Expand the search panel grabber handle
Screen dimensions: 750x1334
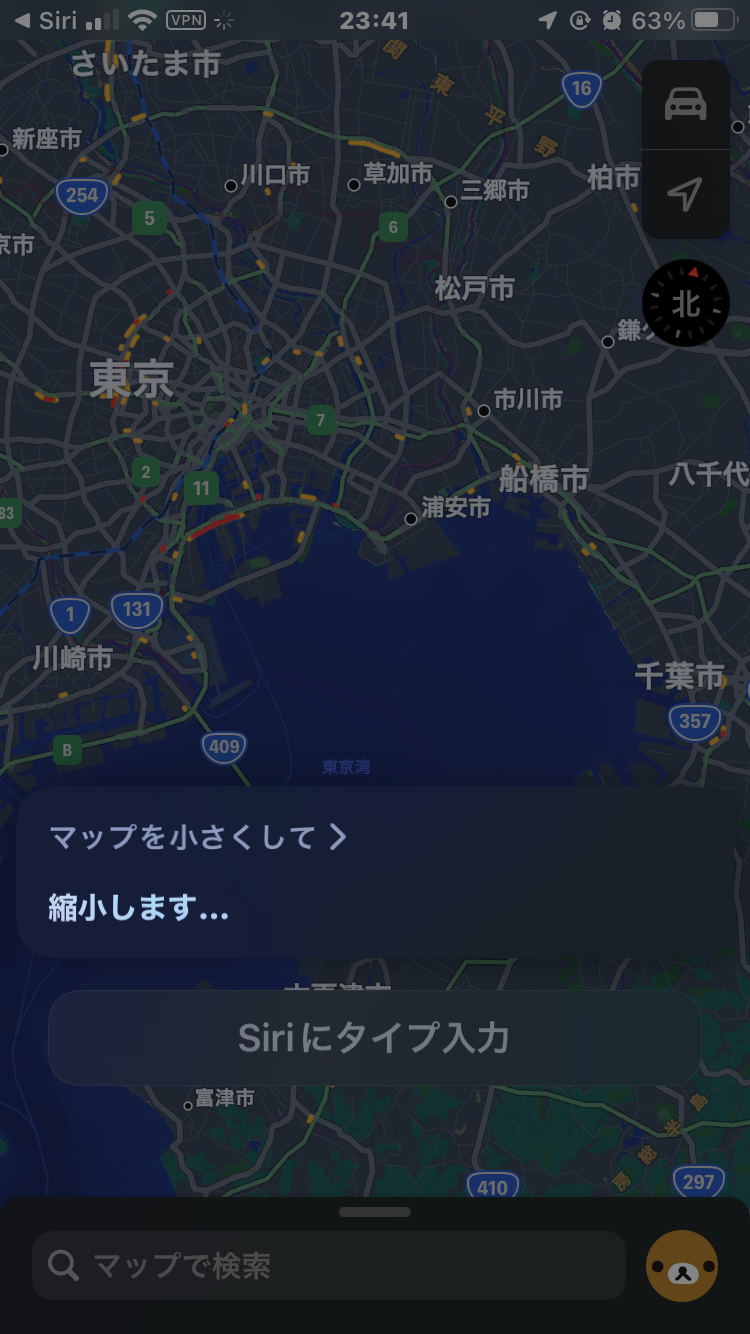[375, 1212]
